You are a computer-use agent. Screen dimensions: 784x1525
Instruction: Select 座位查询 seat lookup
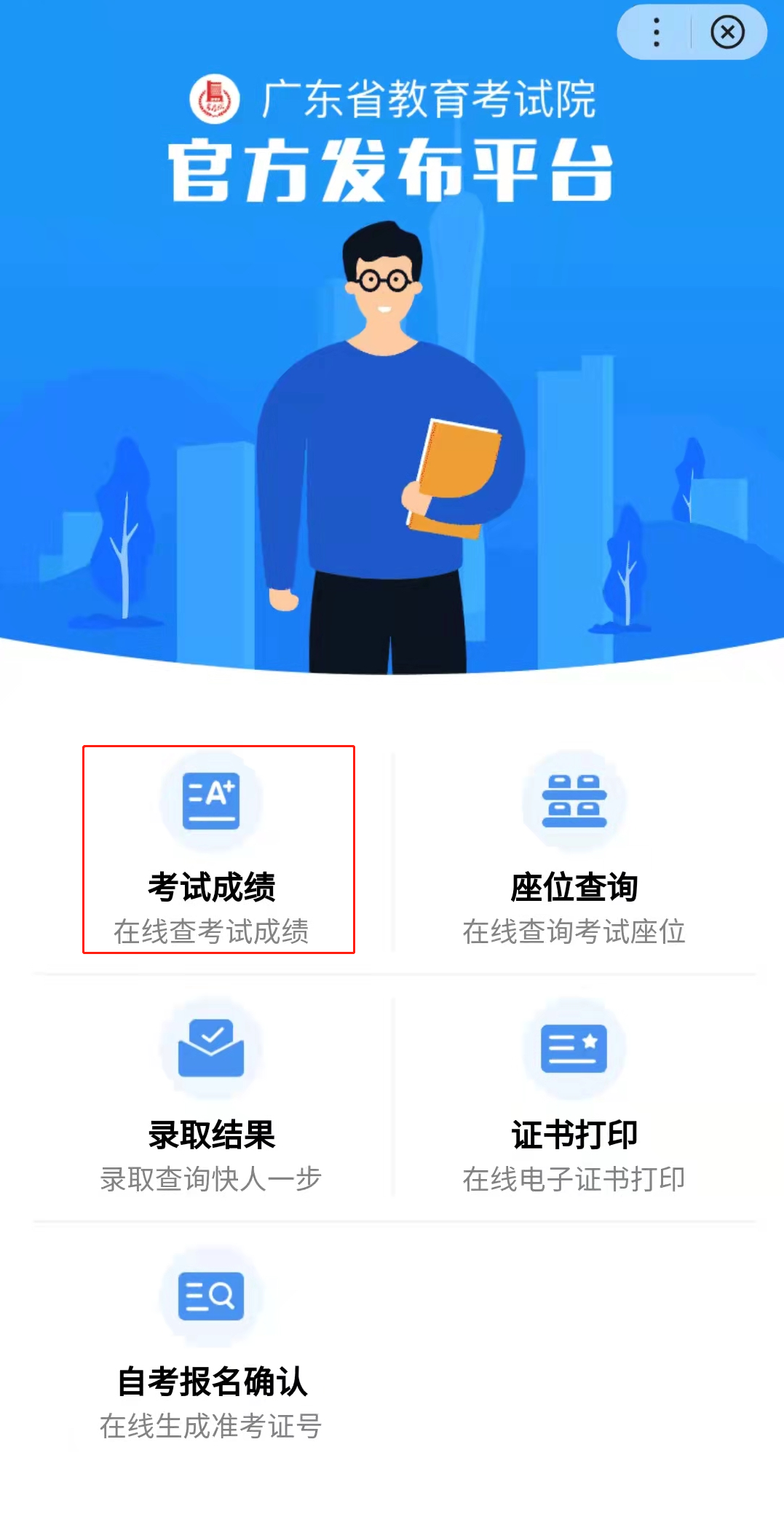(574, 848)
